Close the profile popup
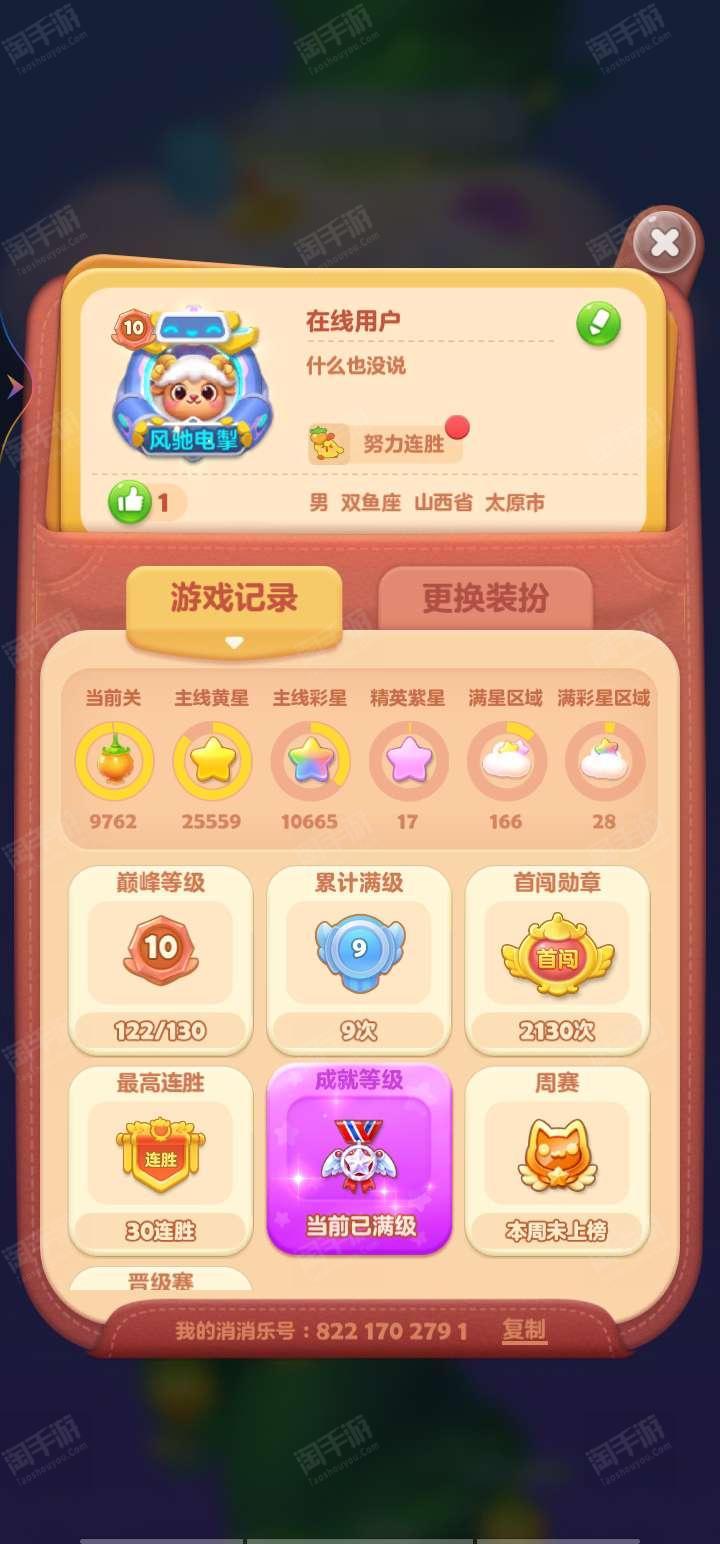 pyautogui.click(x=665, y=243)
